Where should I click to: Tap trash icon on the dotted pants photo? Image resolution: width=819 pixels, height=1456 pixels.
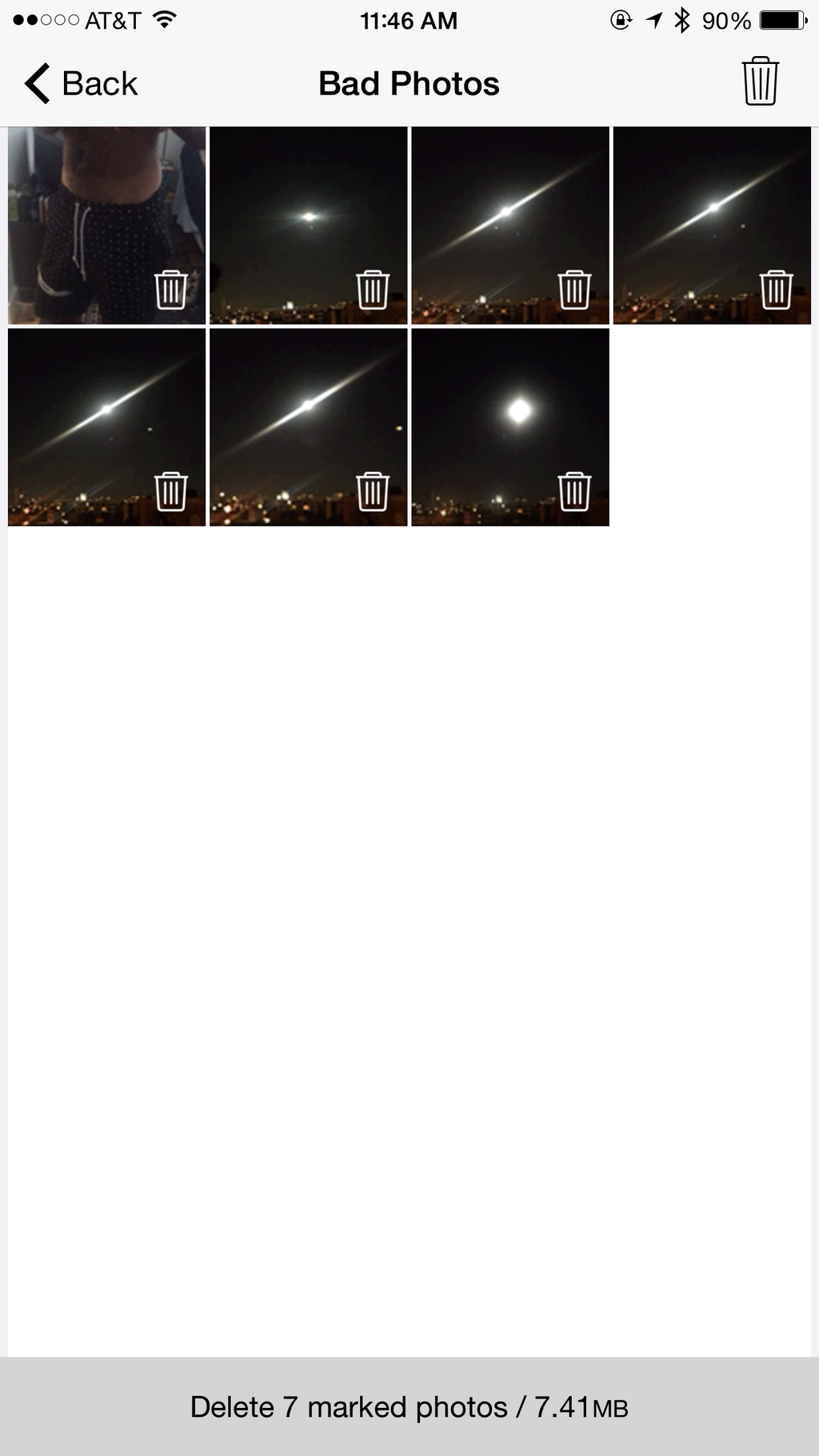tap(171, 290)
